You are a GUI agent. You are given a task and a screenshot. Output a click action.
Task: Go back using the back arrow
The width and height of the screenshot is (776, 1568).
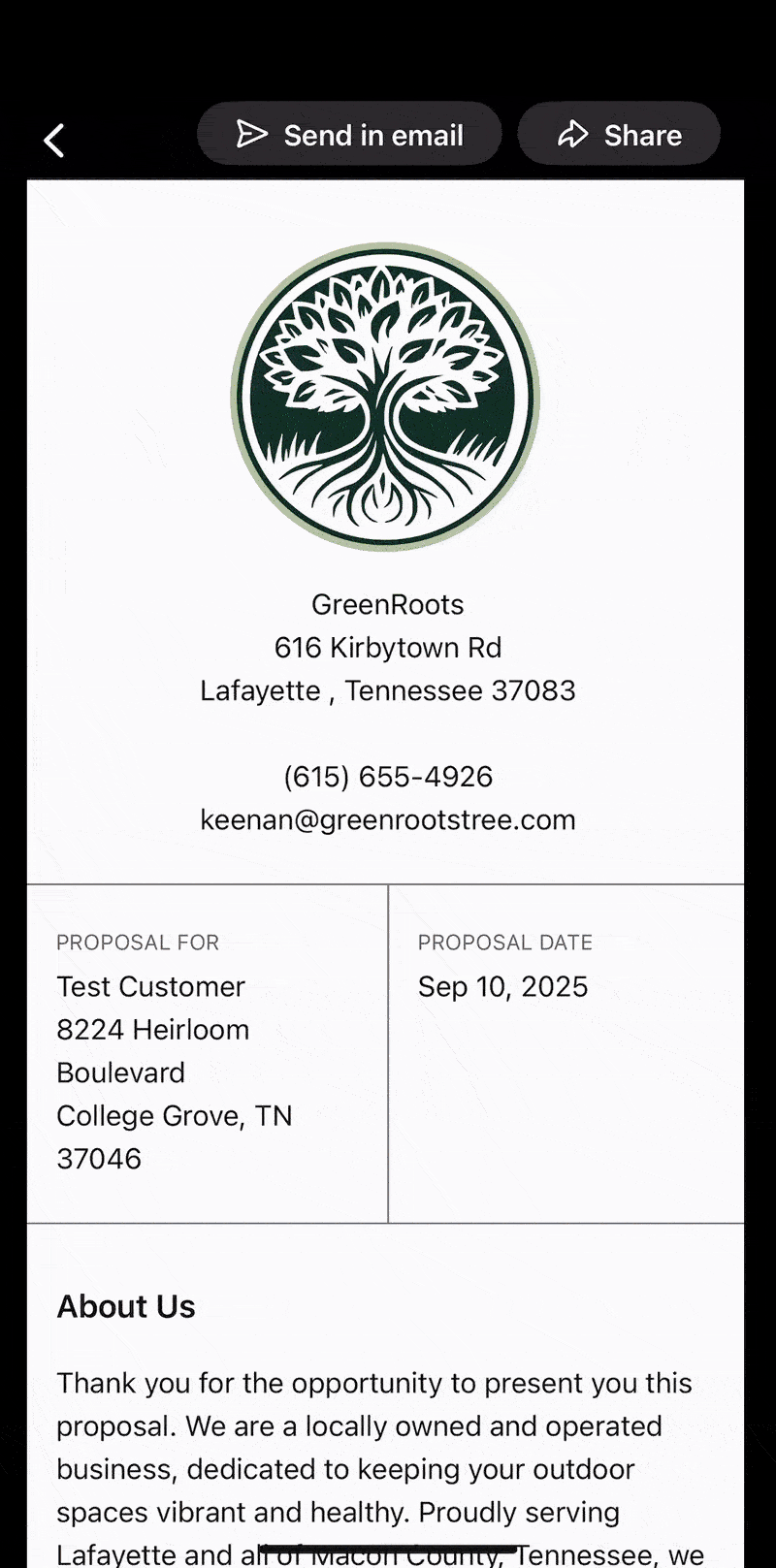54,141
